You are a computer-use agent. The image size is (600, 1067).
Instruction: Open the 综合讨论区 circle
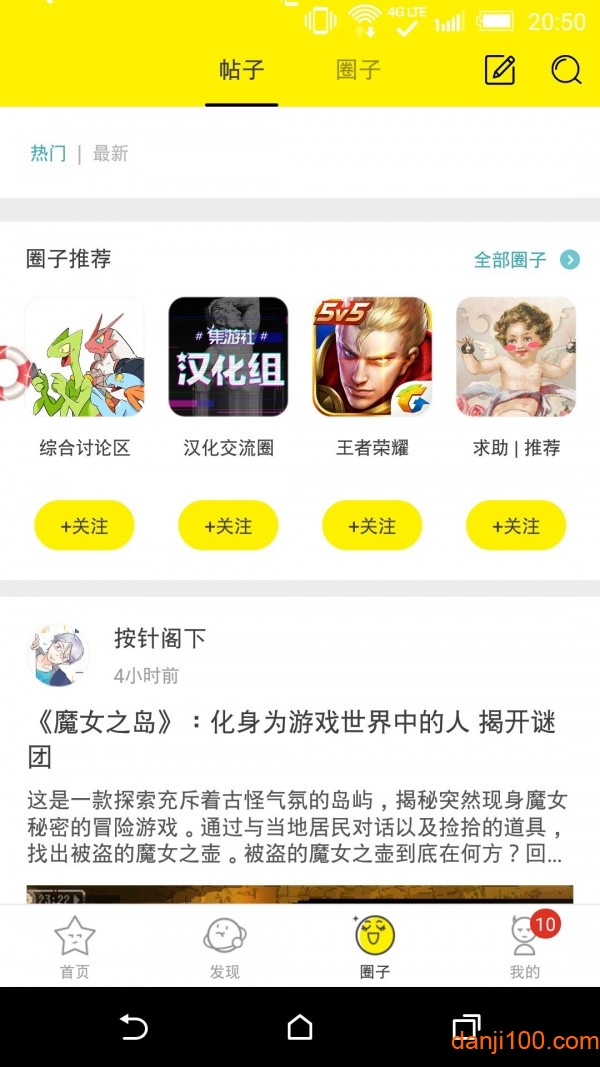(85, 357)
